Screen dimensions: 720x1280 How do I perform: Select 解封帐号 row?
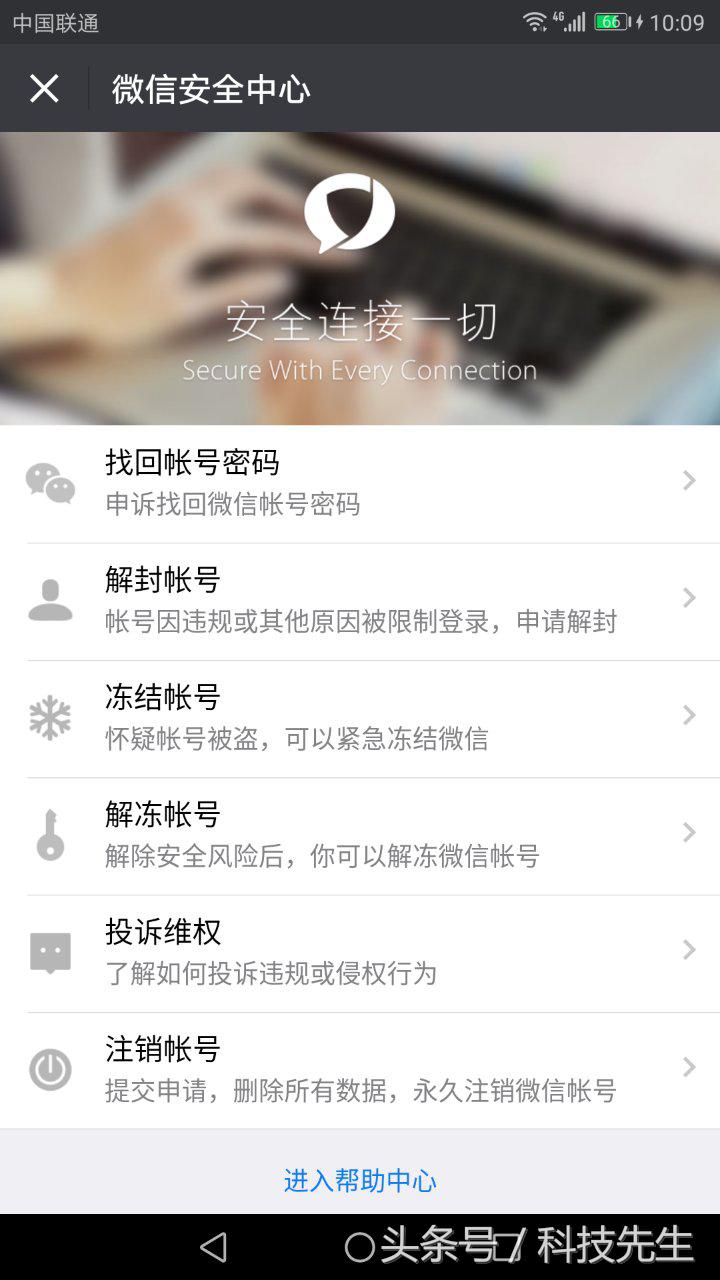pyautogui.click(x=360, y=600)
